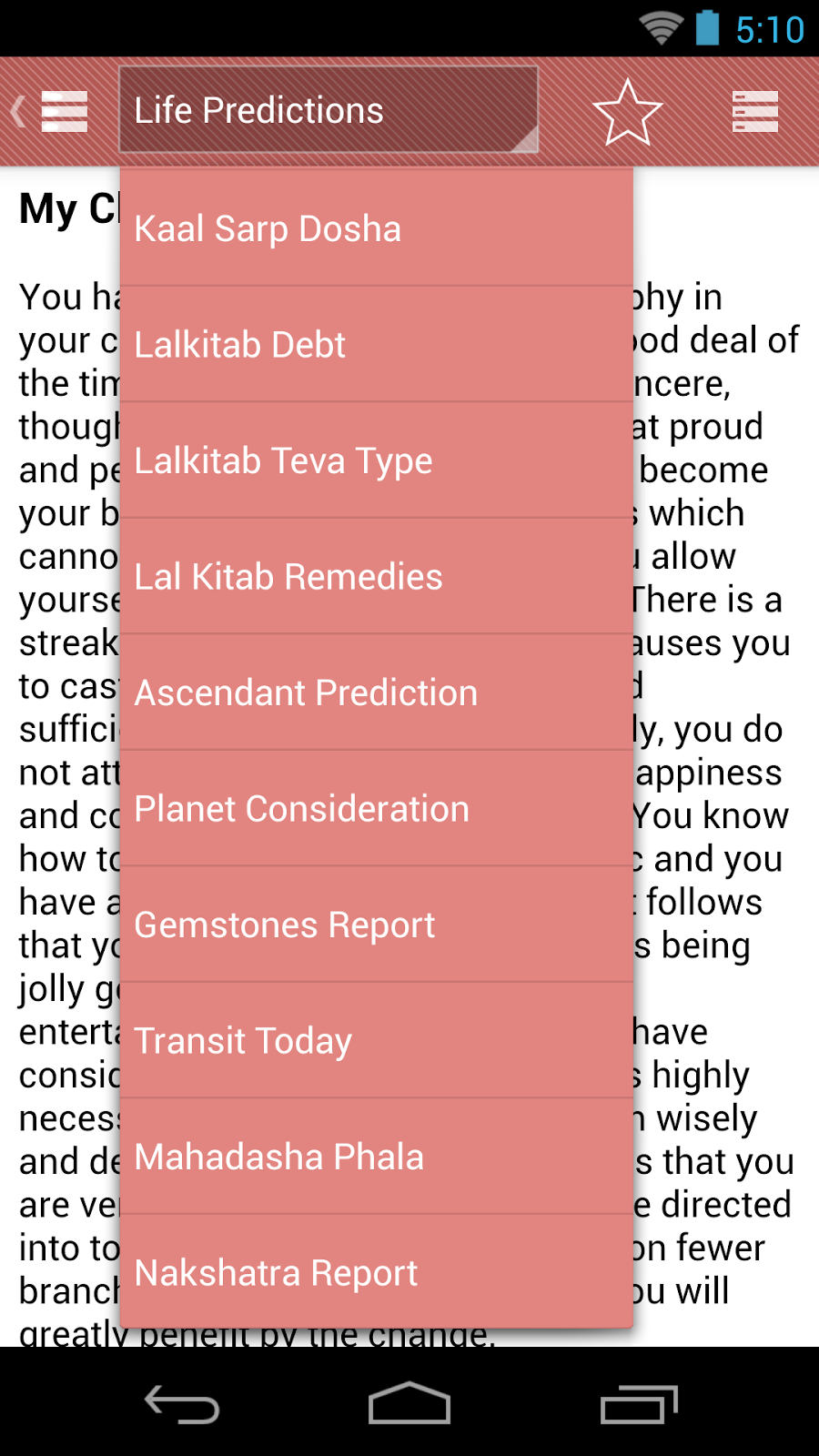This screenshot has width=819, height=1456.
Task: Select Kaal Sarp Dosha
Action: pos(376,229)
